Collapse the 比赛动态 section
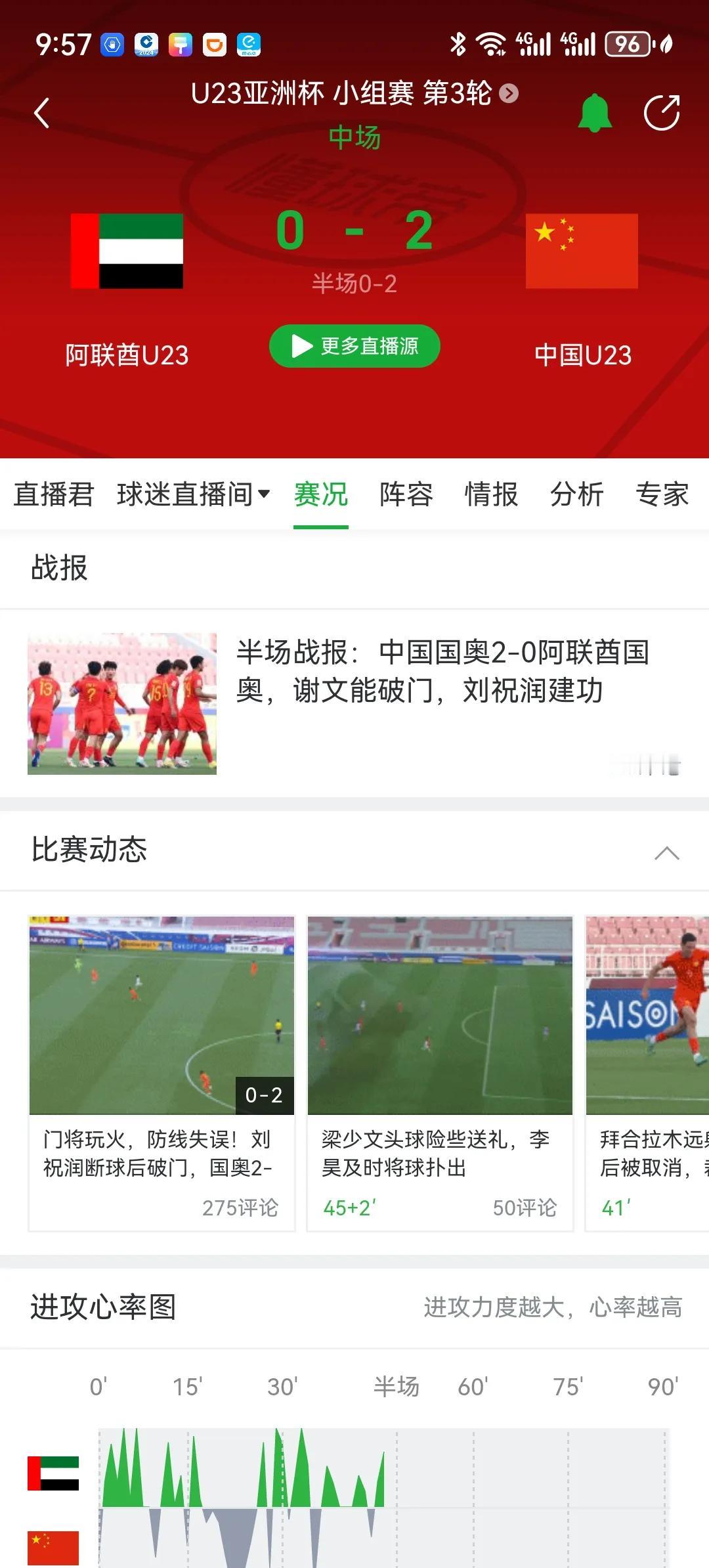The image size is (709, 1568). coord(667,852)
